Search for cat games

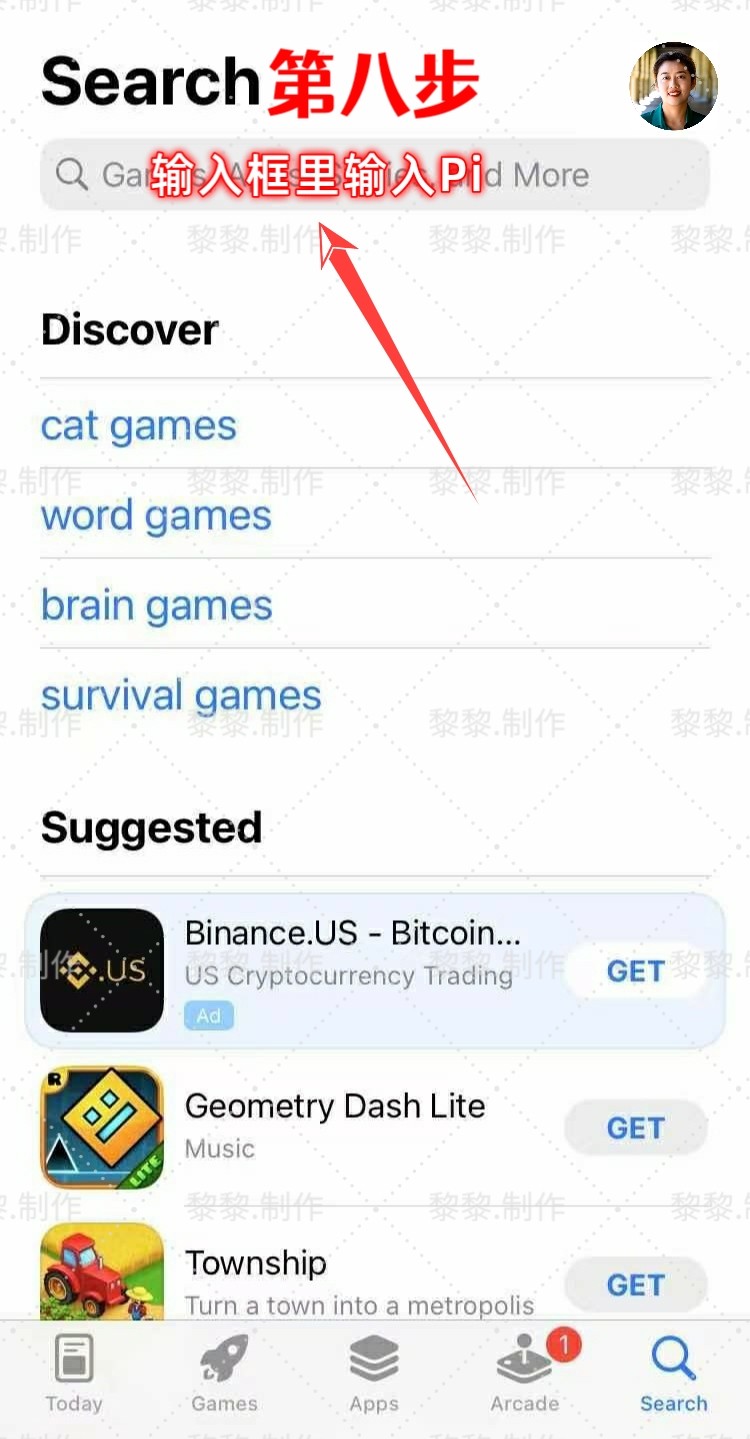138,426
